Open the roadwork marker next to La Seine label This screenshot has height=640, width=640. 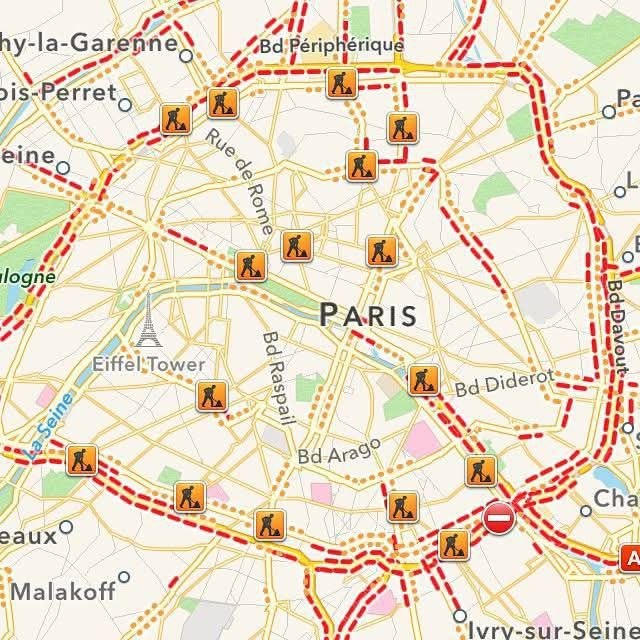click(x=82, y=460)
